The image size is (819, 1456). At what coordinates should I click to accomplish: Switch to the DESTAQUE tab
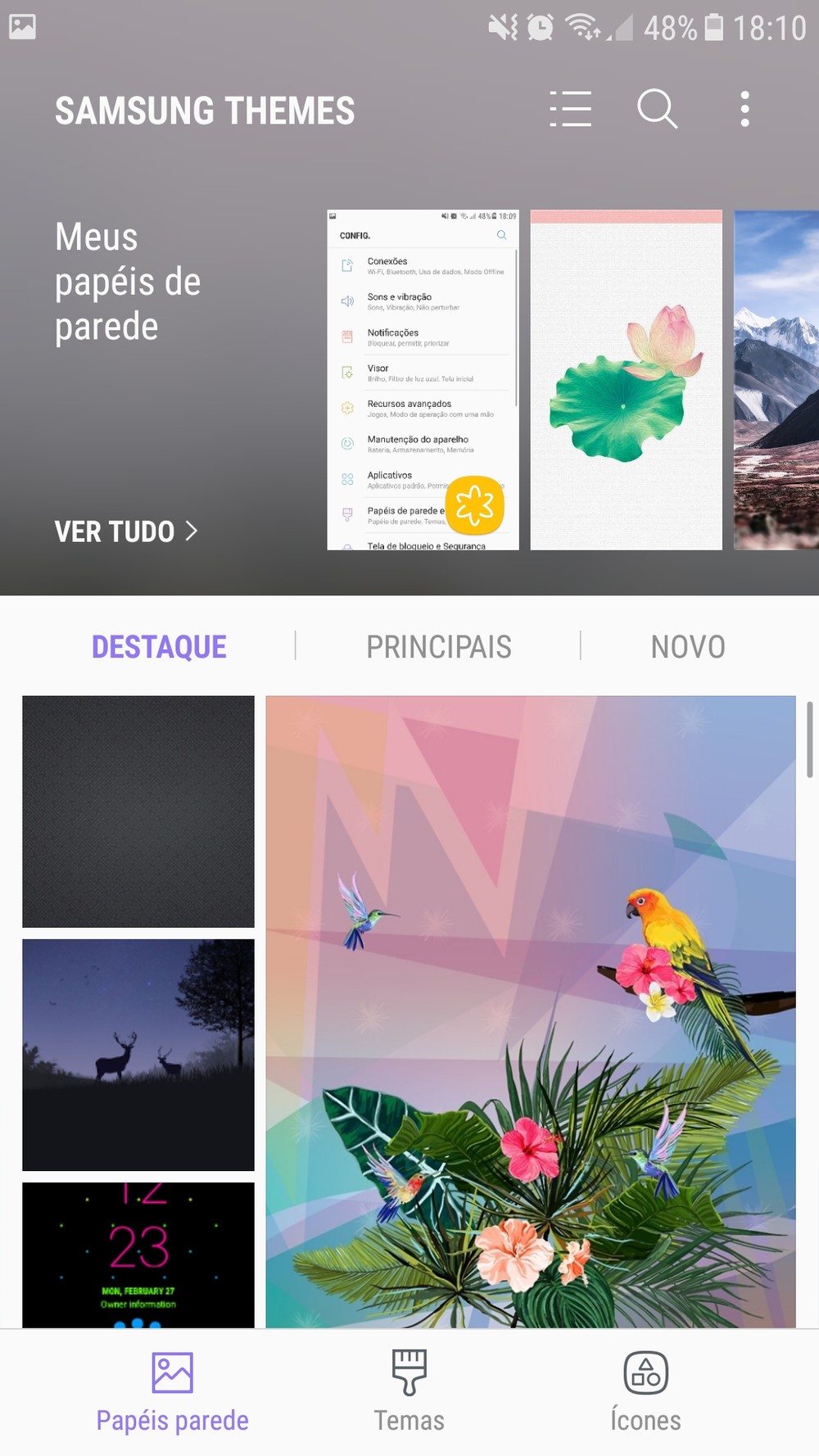pyautogui.click(x=159, y=647)
